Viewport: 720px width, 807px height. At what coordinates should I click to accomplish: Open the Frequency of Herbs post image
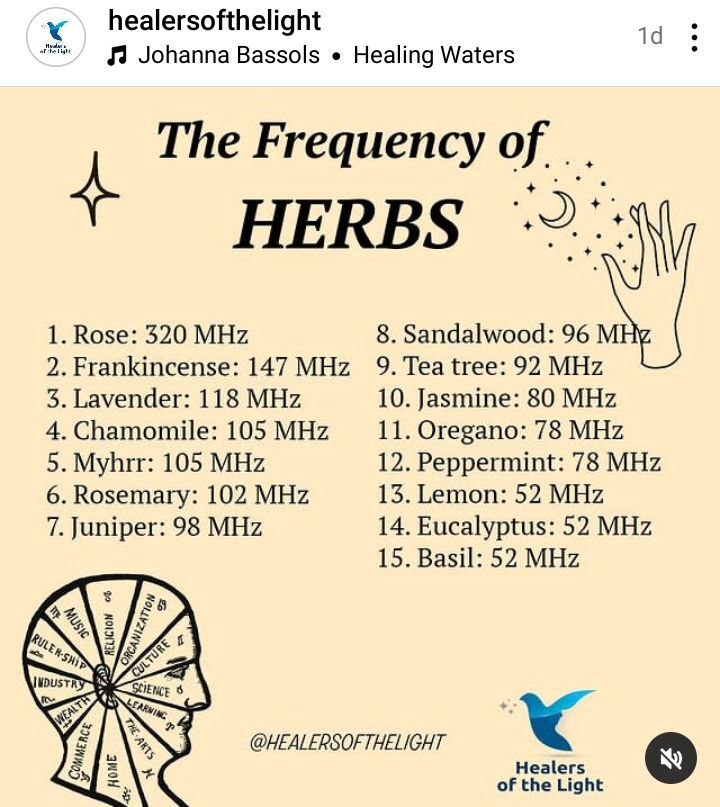pyautogui.click(x=360, y=440)
